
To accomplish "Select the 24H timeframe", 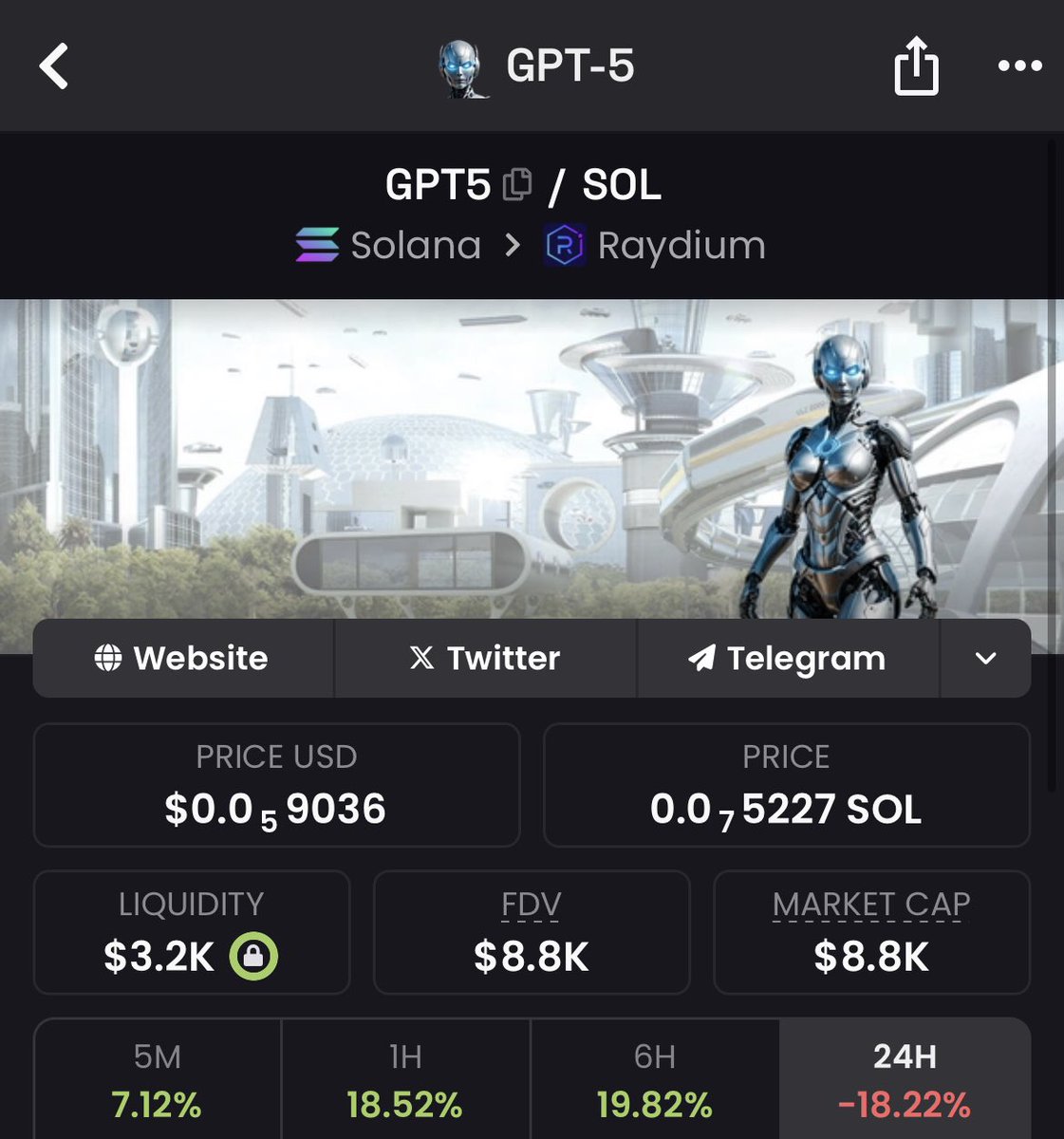I will [904, 1080].
